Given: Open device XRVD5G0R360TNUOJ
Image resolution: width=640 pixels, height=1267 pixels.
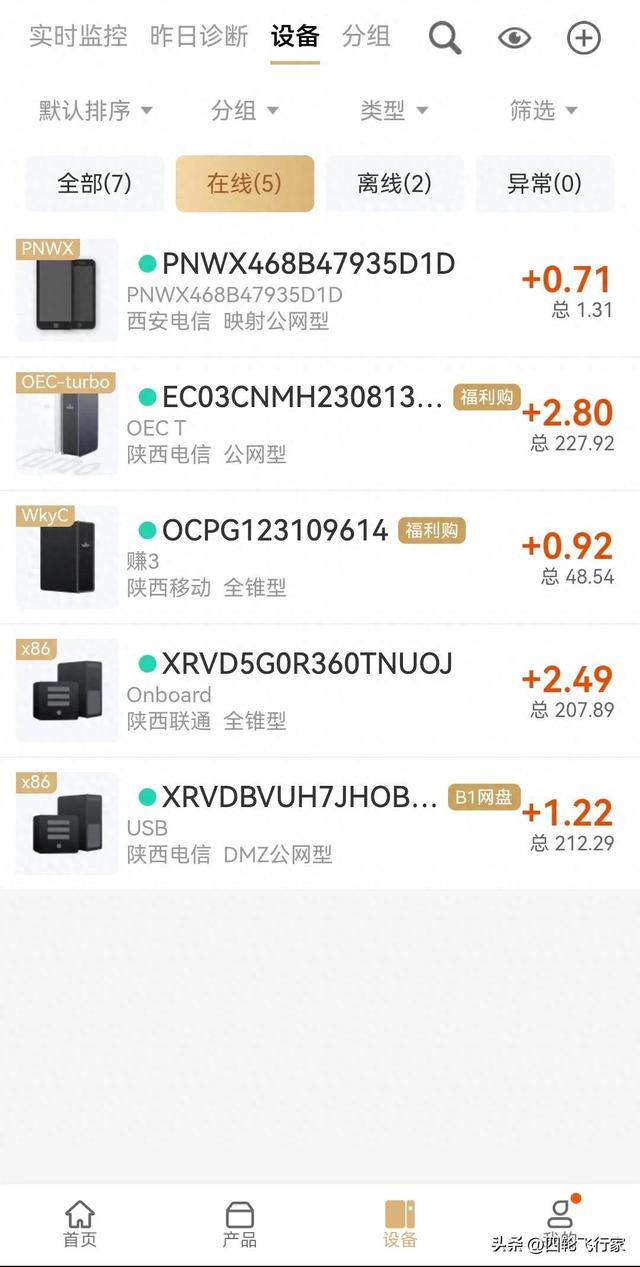Looking at the screenshot, I should pyautogui.click(x=307, y=690).
